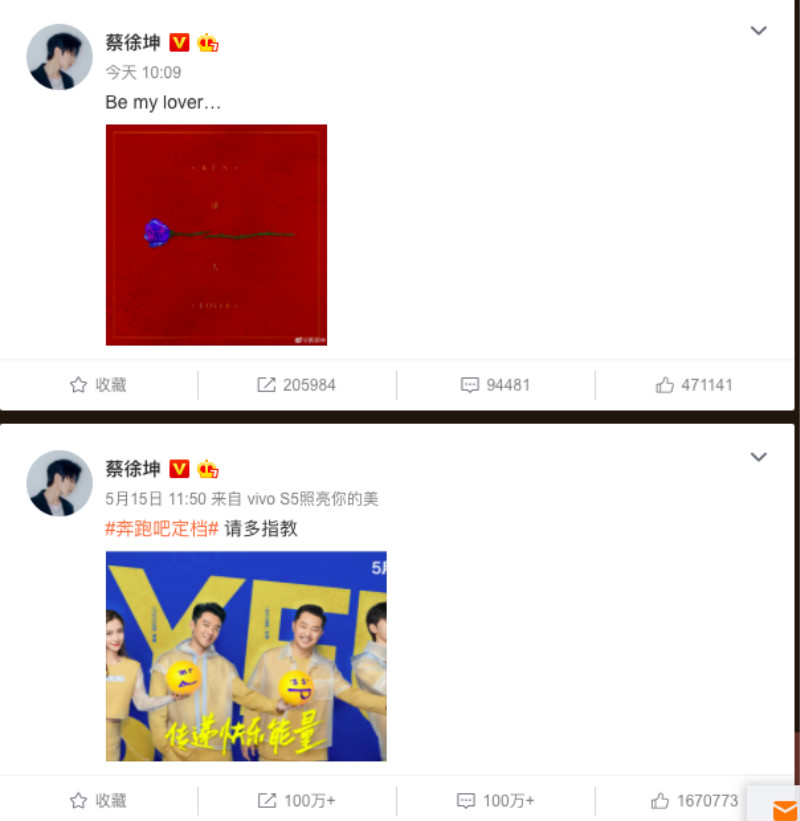Repost the post with 100万+ shares
This screenshot has width=800, height=821.
point(297,801)
